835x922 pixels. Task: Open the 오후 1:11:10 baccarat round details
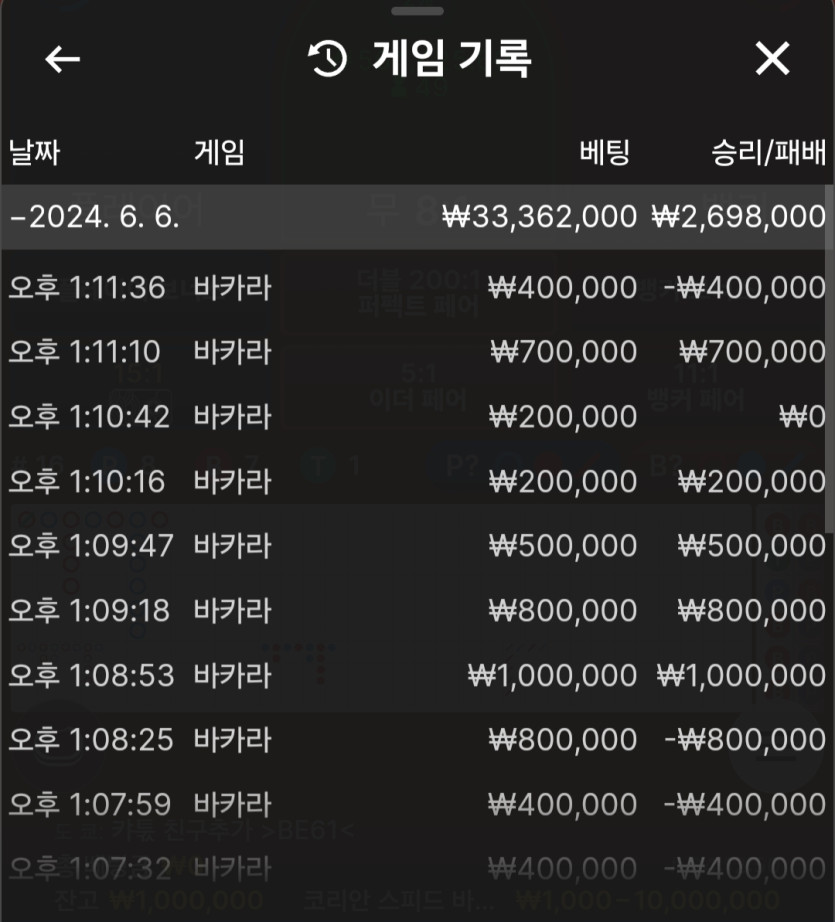coord(415,352)
